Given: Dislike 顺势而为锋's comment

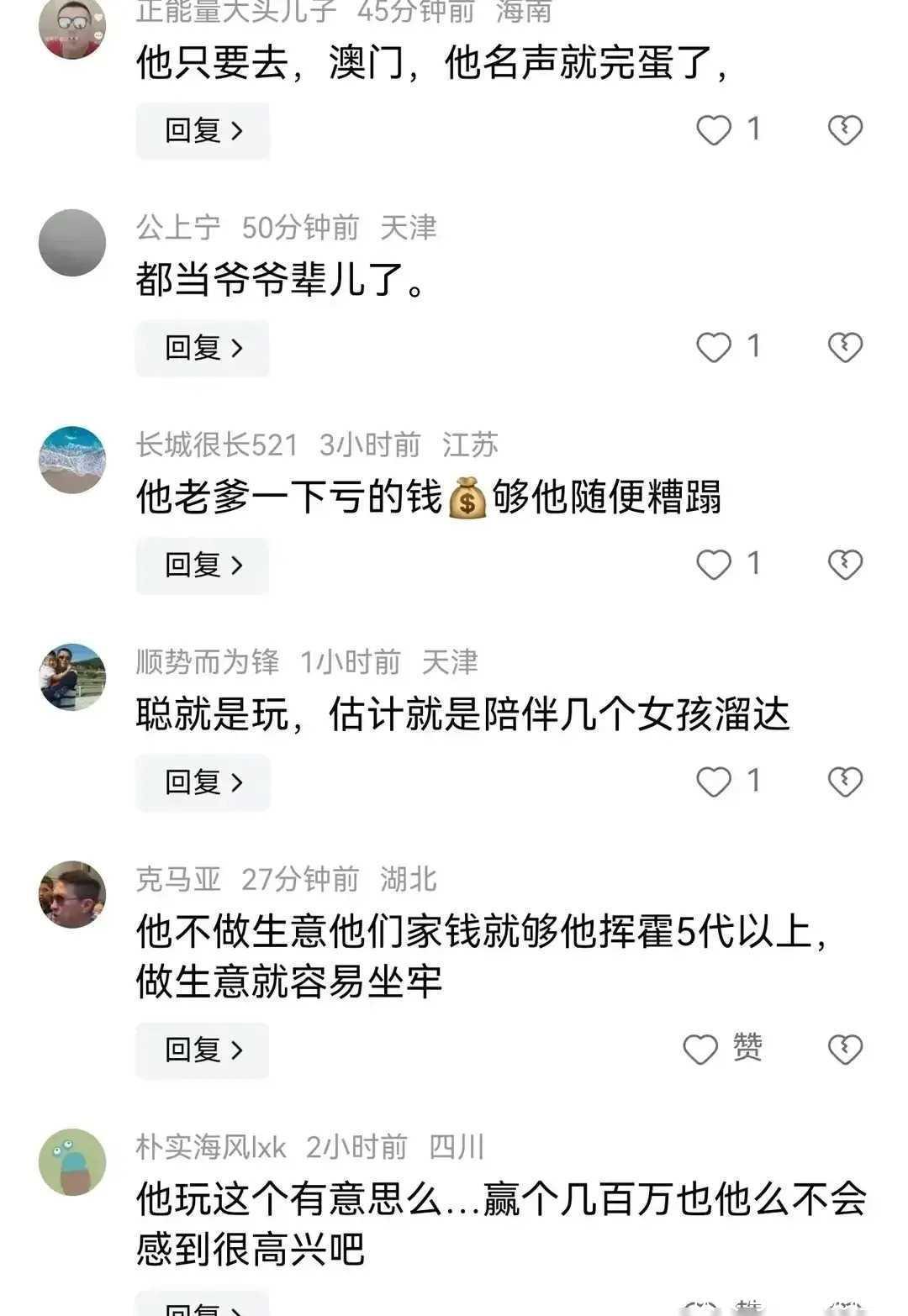Looking at the screenshot, I should click(x=845, y=782).
